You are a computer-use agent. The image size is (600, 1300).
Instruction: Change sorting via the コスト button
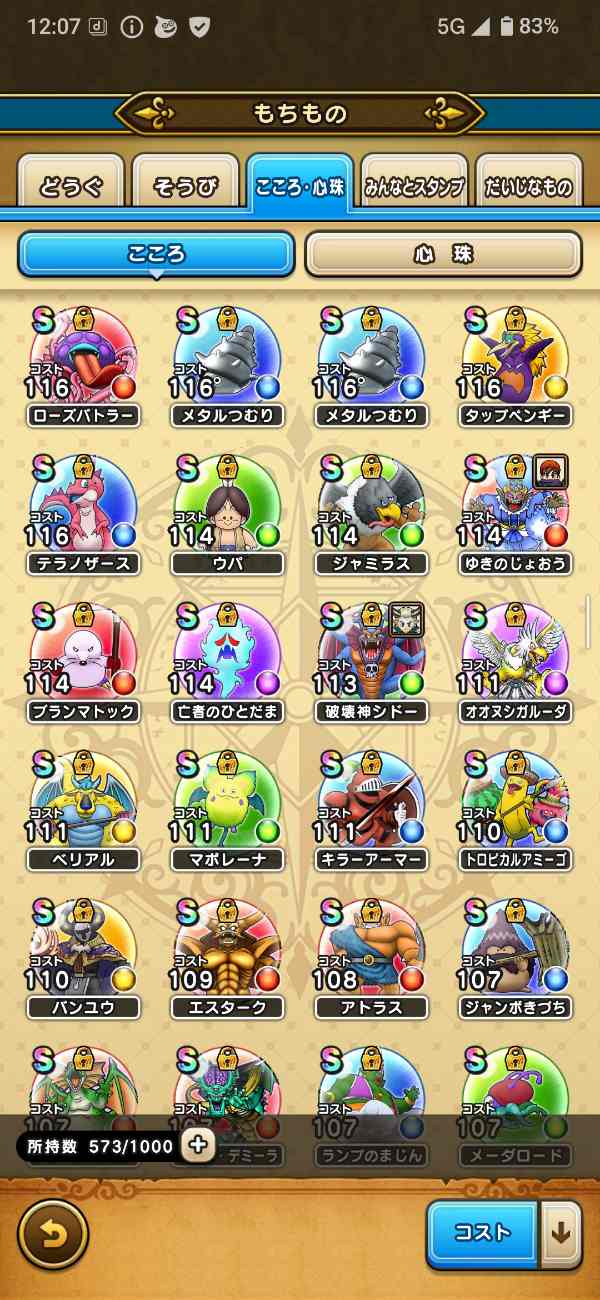(x=483, y=1233)
